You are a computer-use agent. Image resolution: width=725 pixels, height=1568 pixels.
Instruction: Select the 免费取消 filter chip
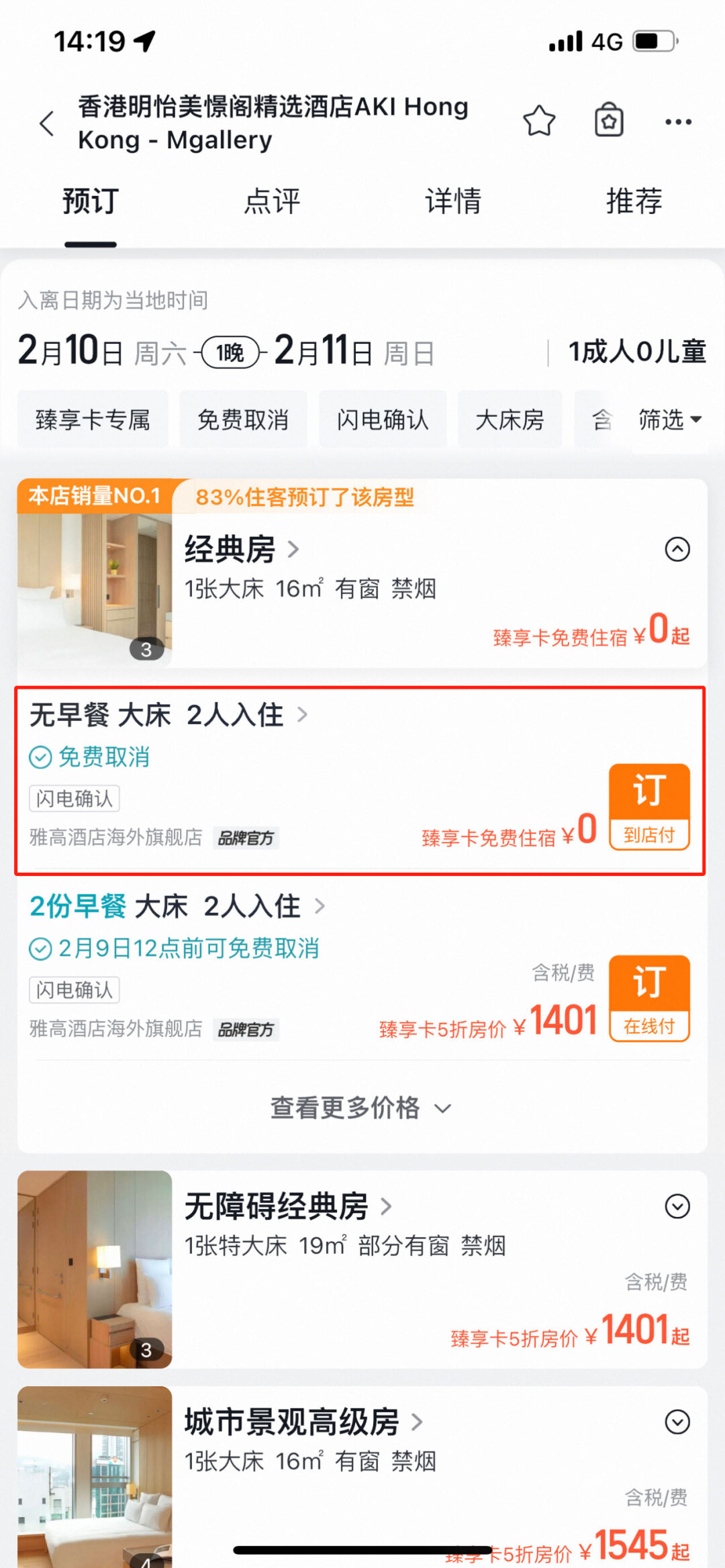(x=243, y=420)
